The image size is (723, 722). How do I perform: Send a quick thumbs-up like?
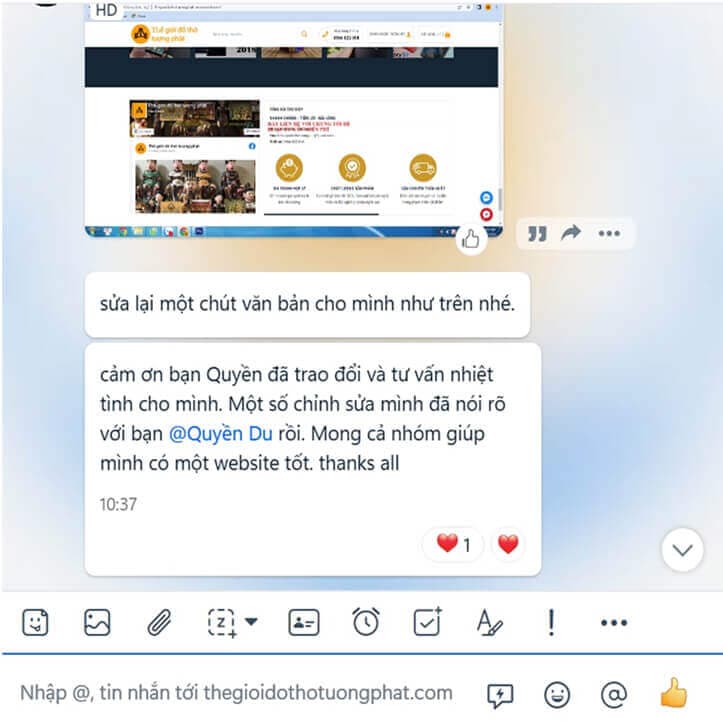click(673, 693)
